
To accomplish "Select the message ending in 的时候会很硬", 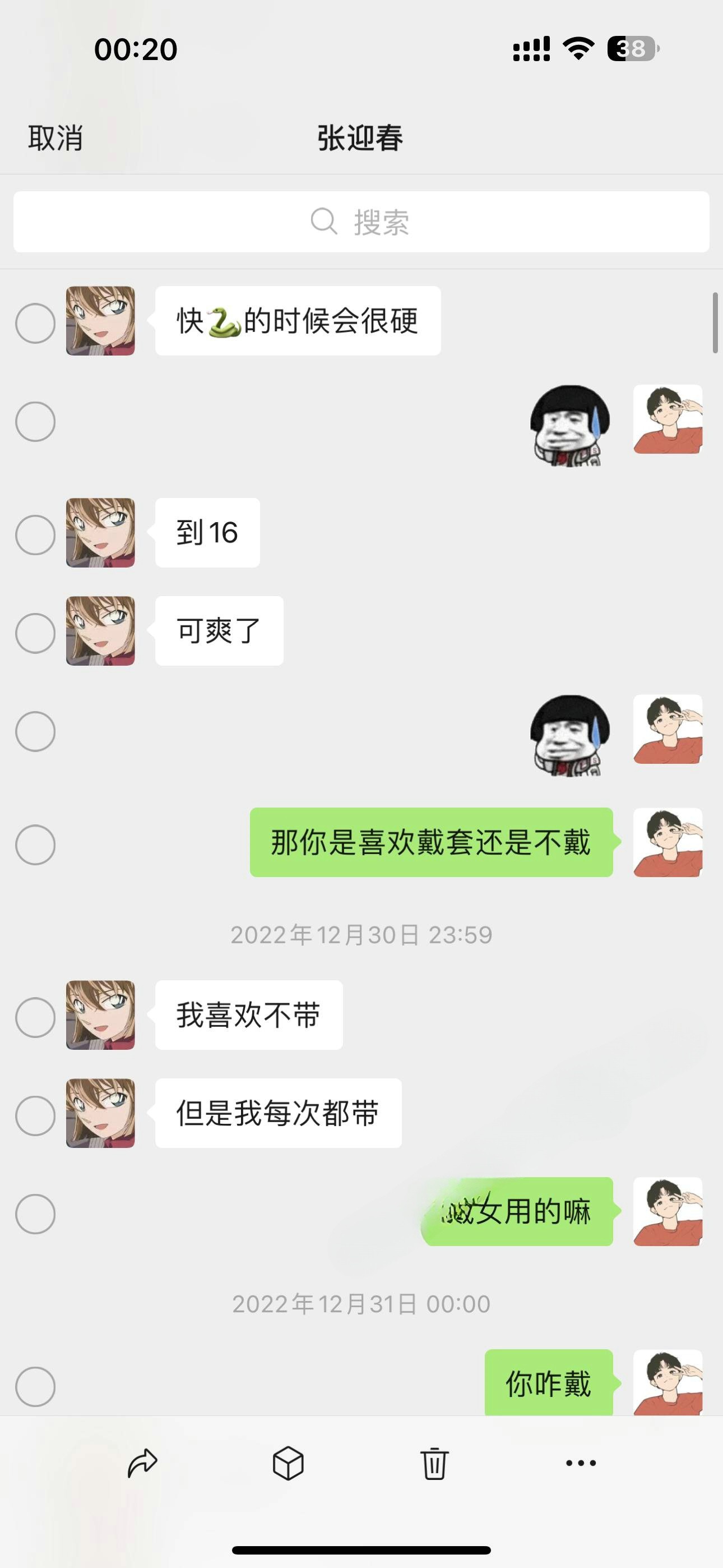I will pos(35,322).
